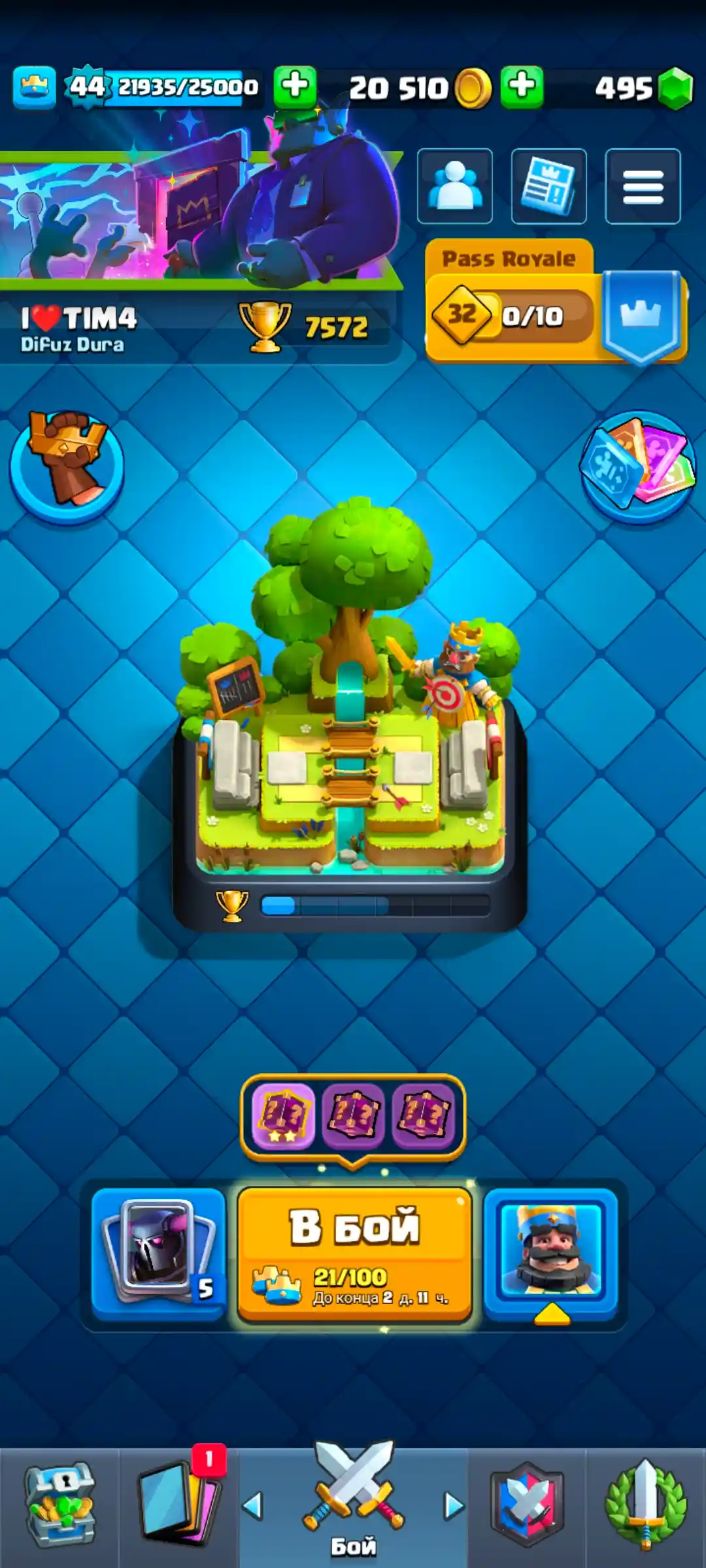Image resolution: width=706 pixels, height=1568 pixels.
Task: Tap the plus button next to gold
Action: [x=522, y=86]
